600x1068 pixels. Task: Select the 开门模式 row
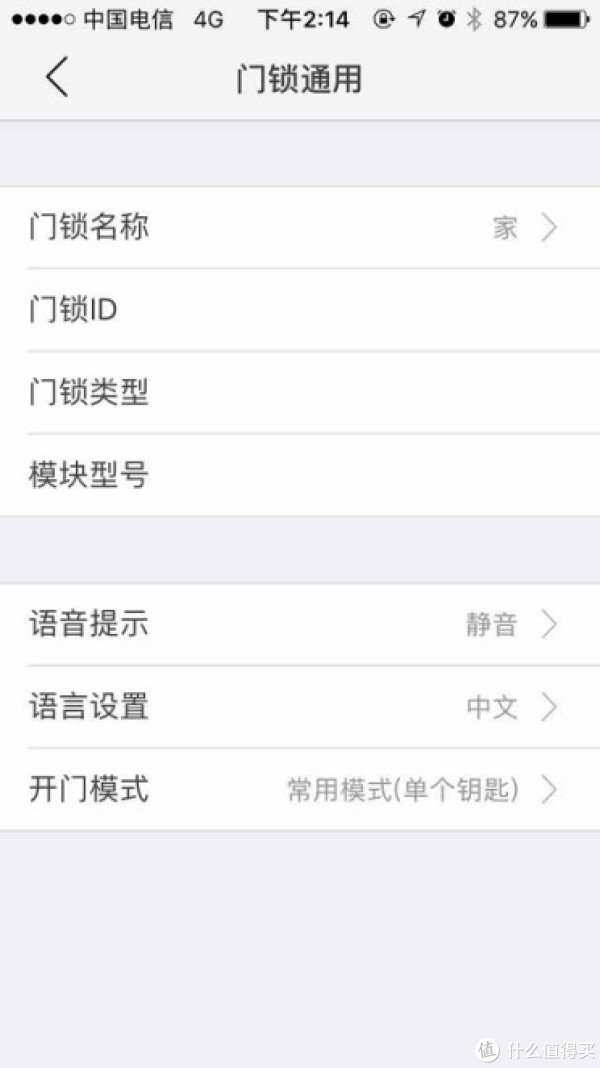click(300, 790)
